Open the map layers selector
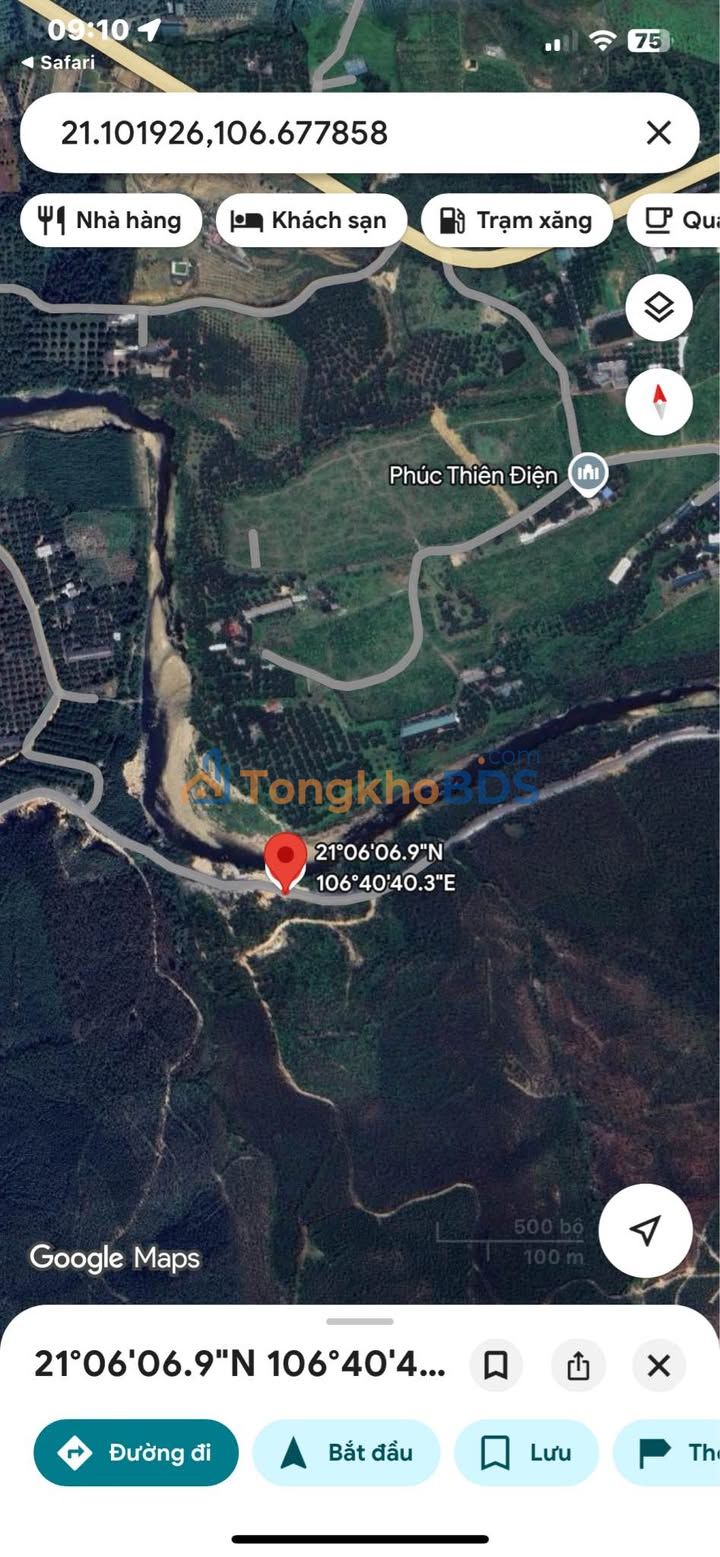This screenshot has width=720, height=1557. (659, 308)
